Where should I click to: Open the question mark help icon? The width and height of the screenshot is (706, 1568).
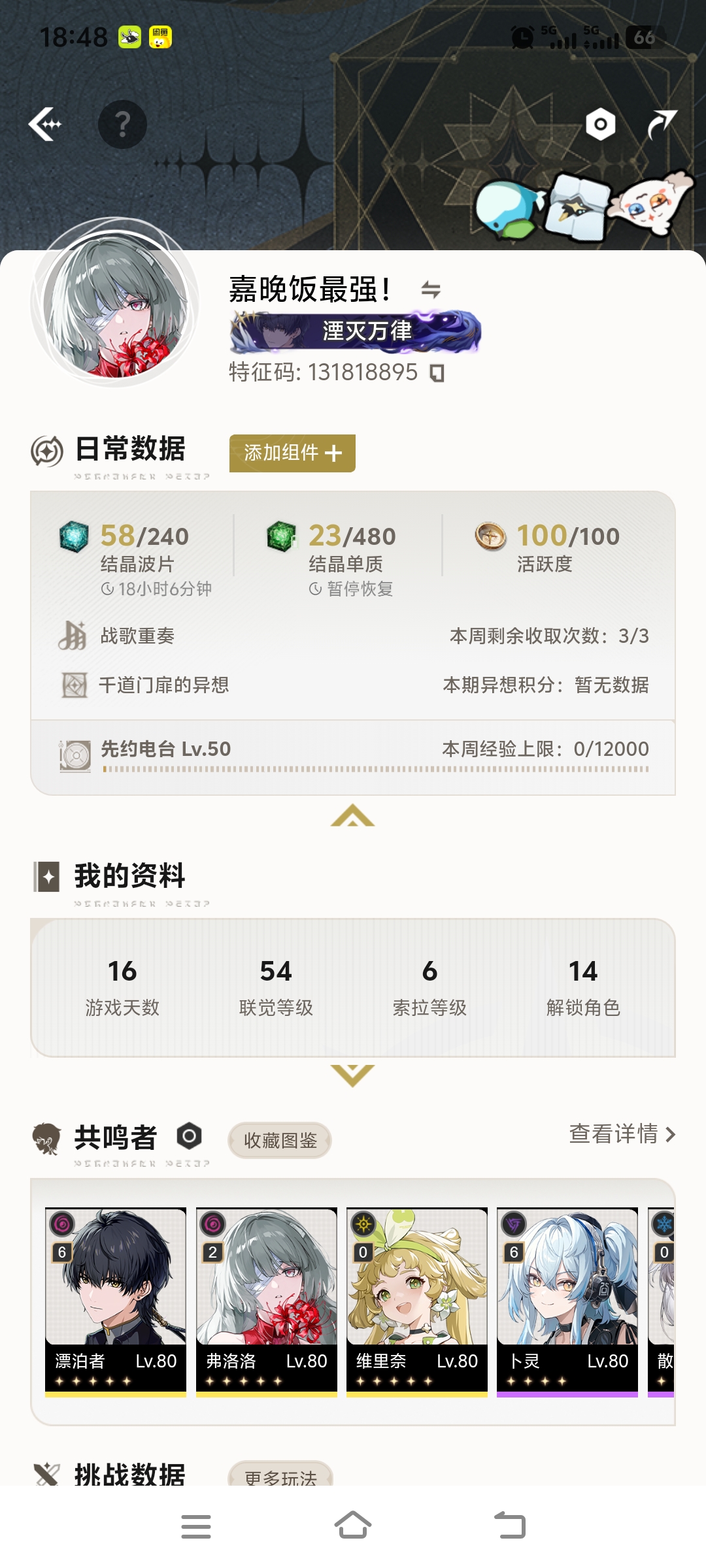[x=122, y=124]
